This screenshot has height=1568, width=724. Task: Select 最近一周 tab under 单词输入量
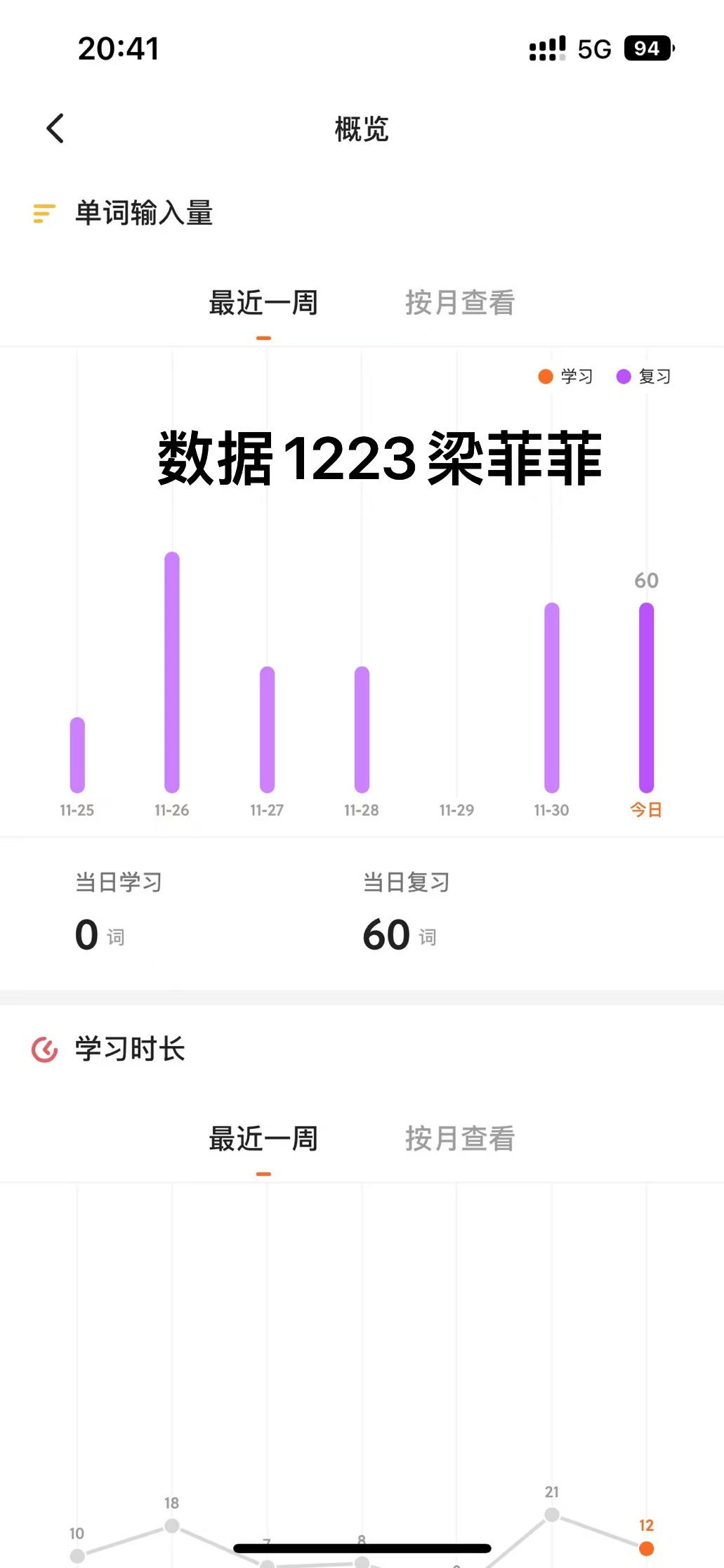point(263,303)
